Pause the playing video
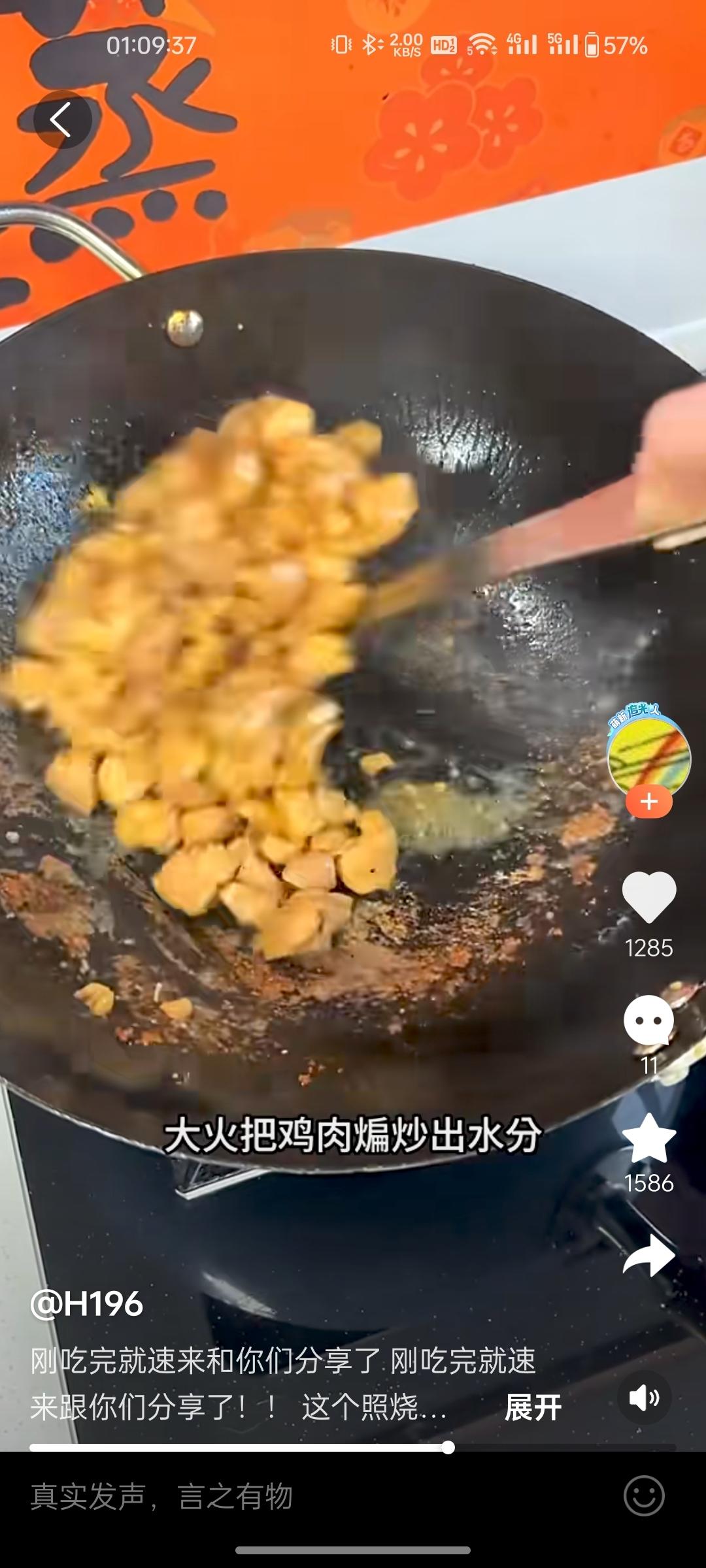 (353, 653)
